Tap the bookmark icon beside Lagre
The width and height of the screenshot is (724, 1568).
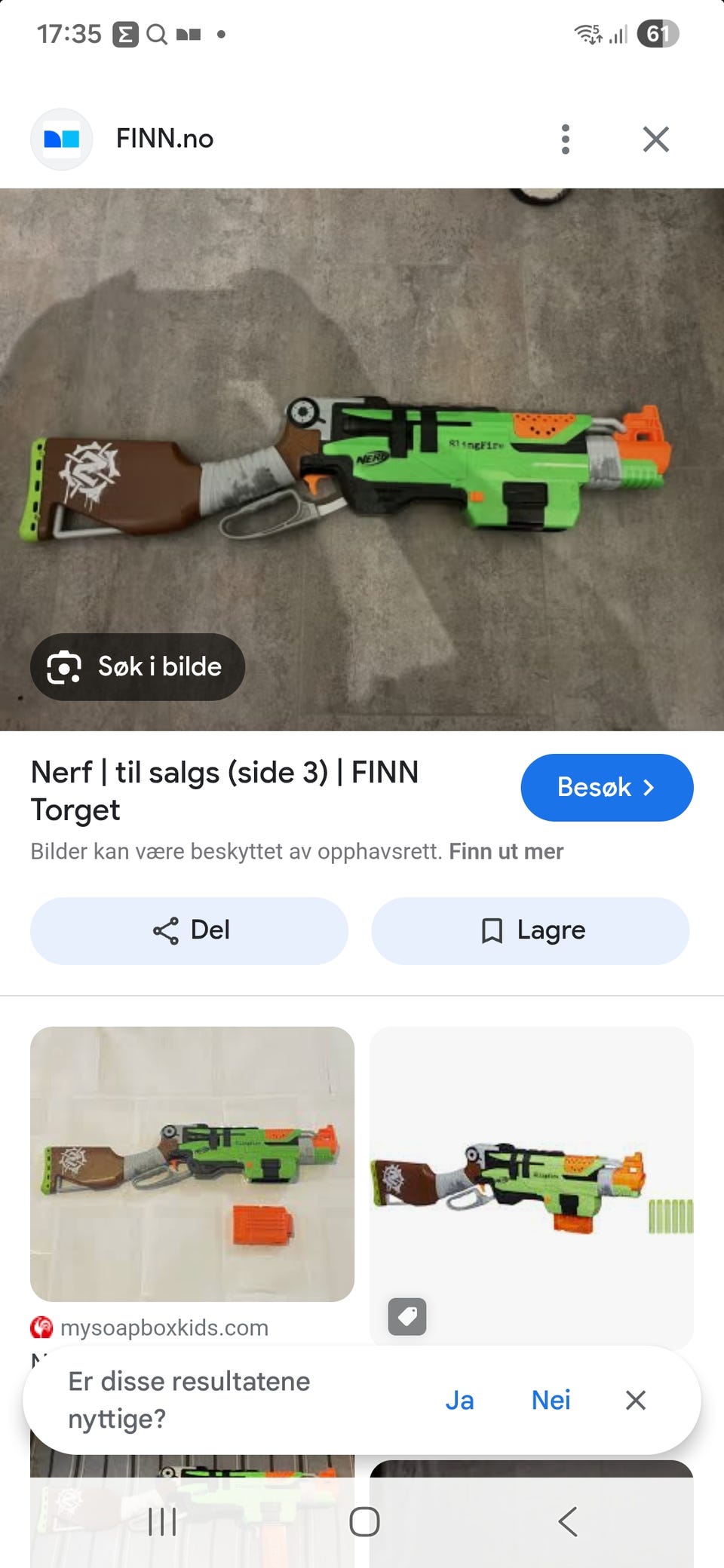pos(491,930)
